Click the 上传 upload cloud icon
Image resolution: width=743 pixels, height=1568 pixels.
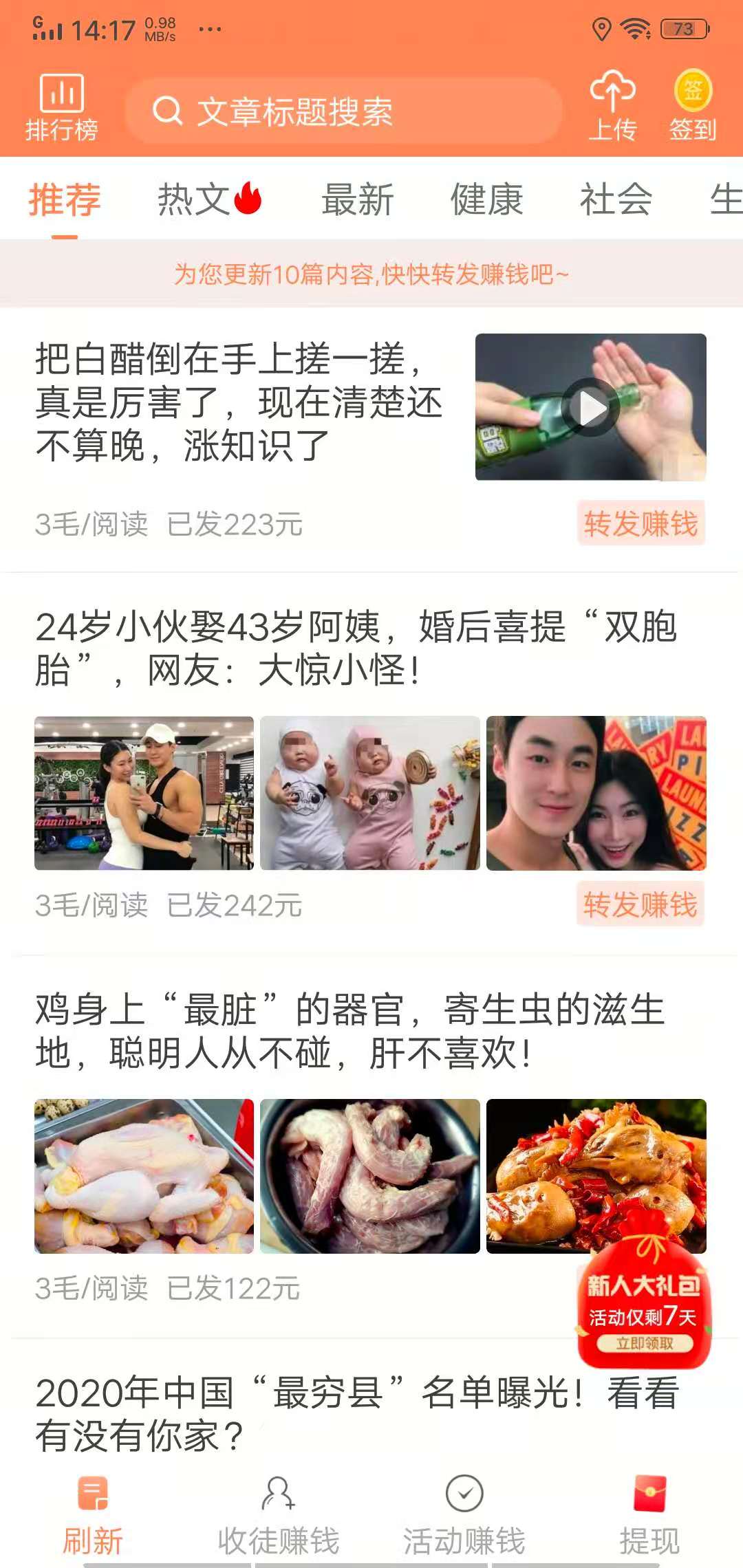612,103
